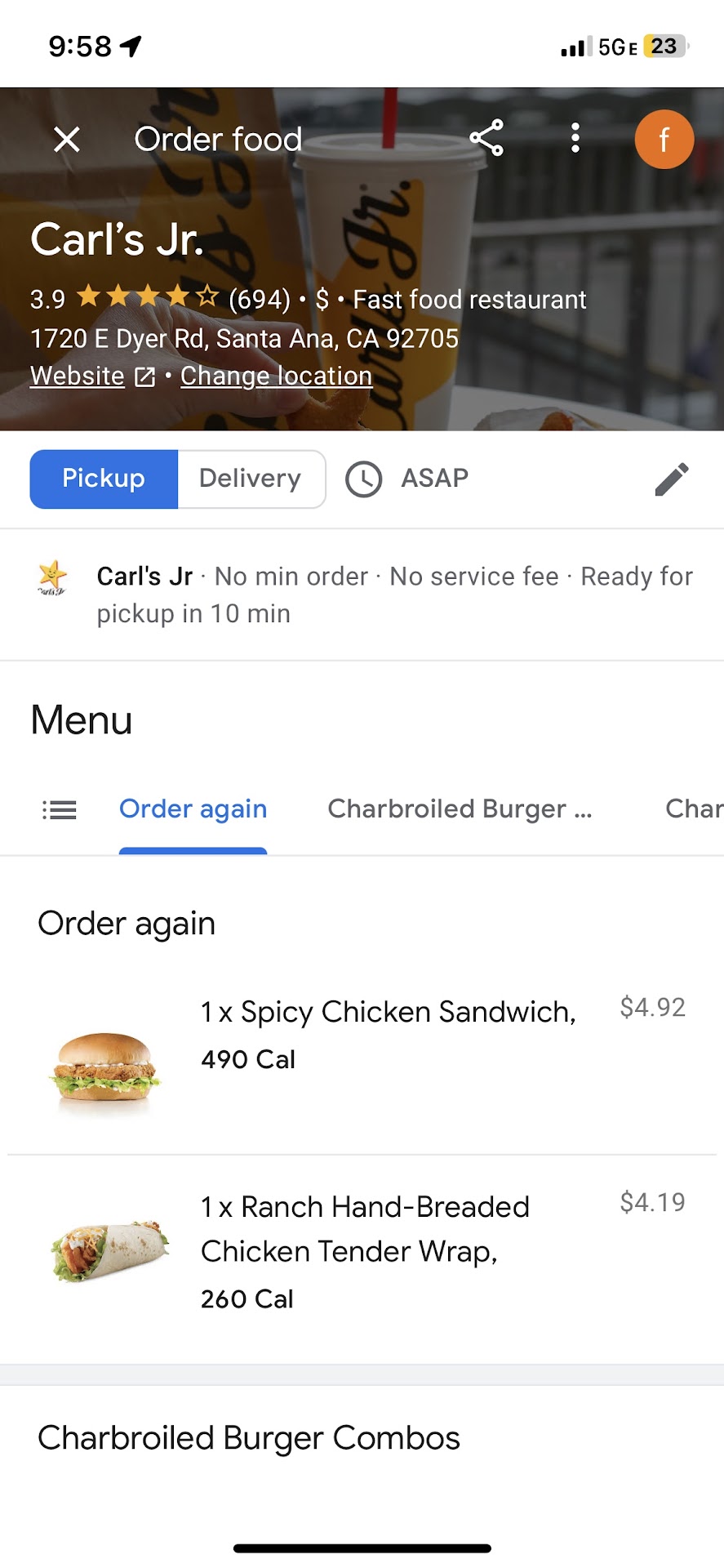The width and height of the screenshot is (724, 1568).
Task: Close the Order food screen
Action: tap(67, 140)
